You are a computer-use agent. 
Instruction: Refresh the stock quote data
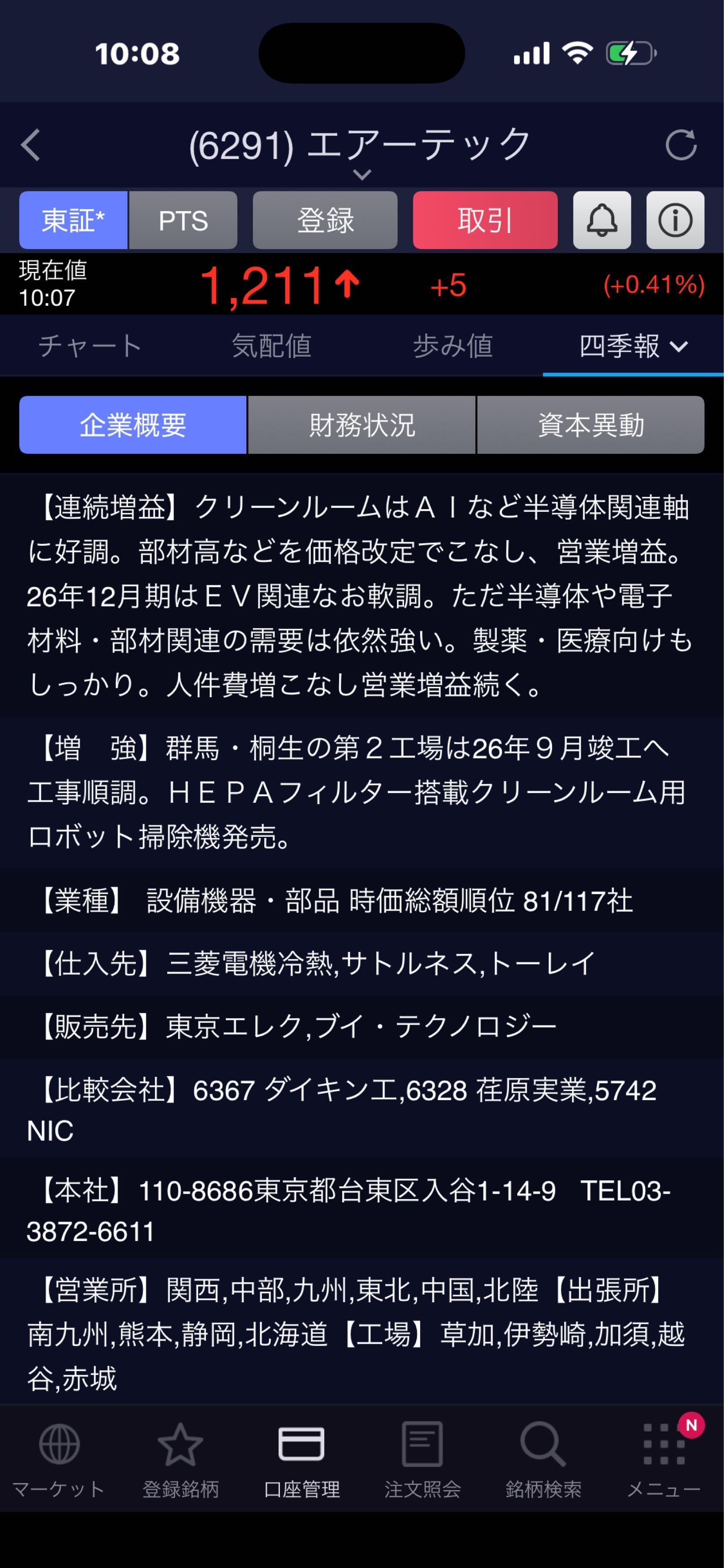683,146
